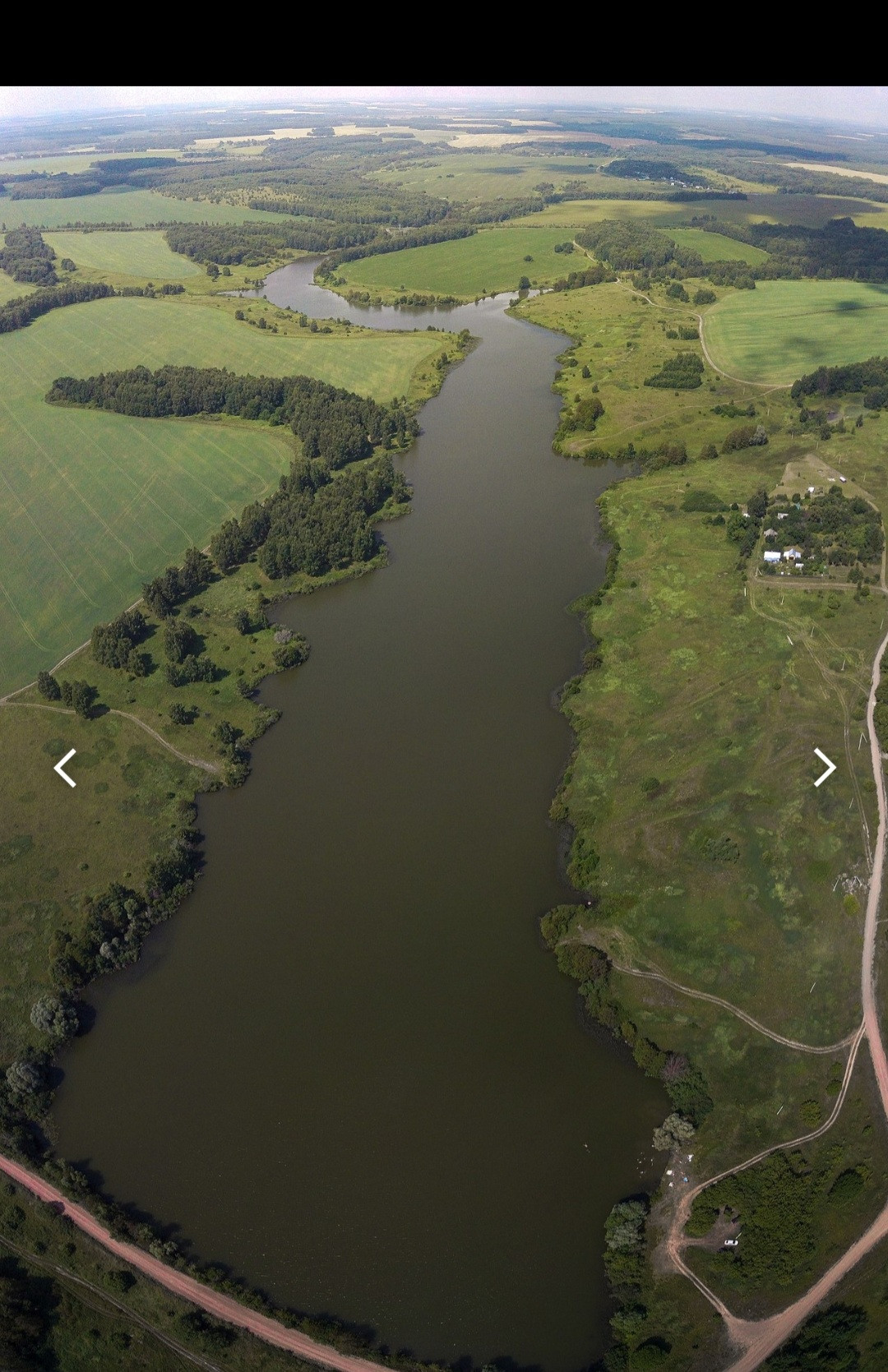Go to the previous photo
888x1372 pixels.
tap(65, 768)
